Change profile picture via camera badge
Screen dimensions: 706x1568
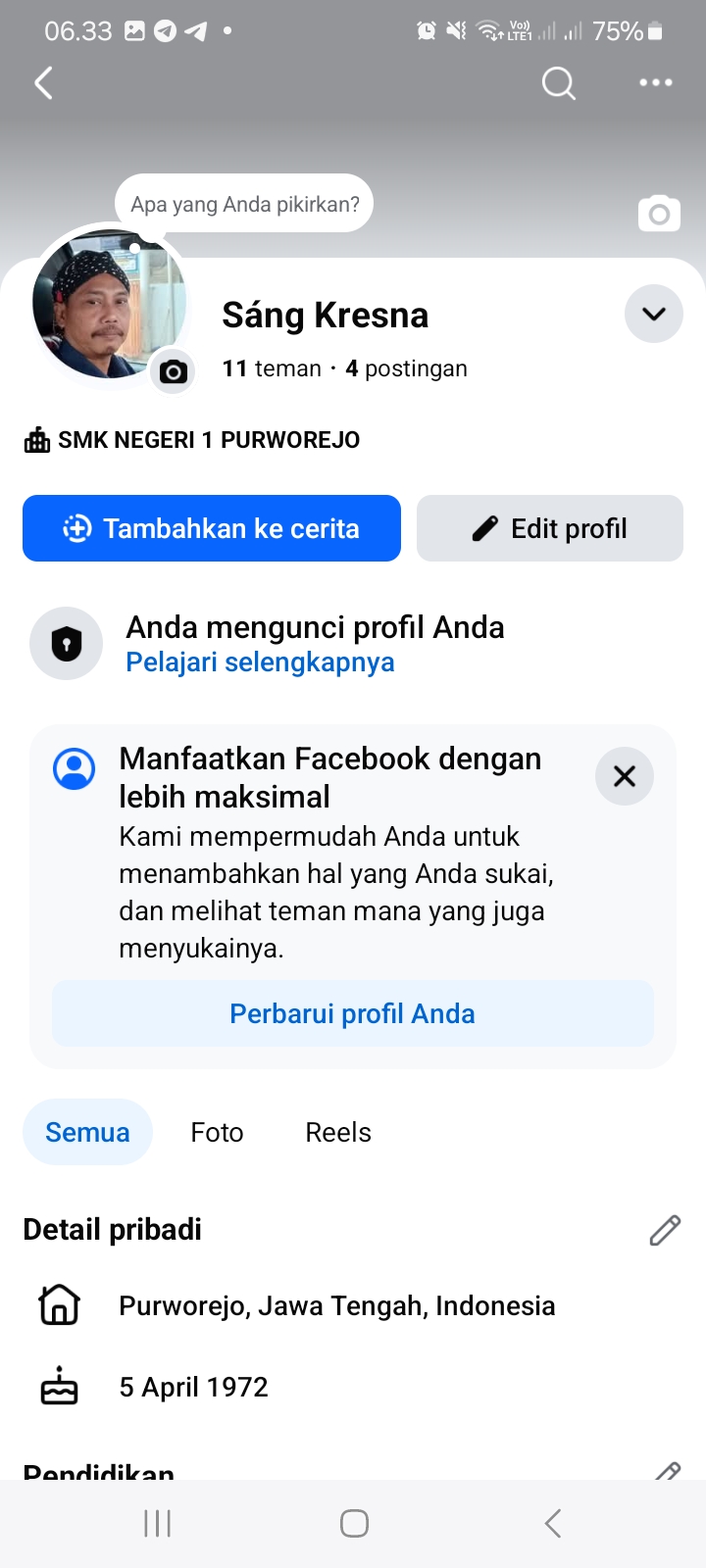tap(174, 371)
